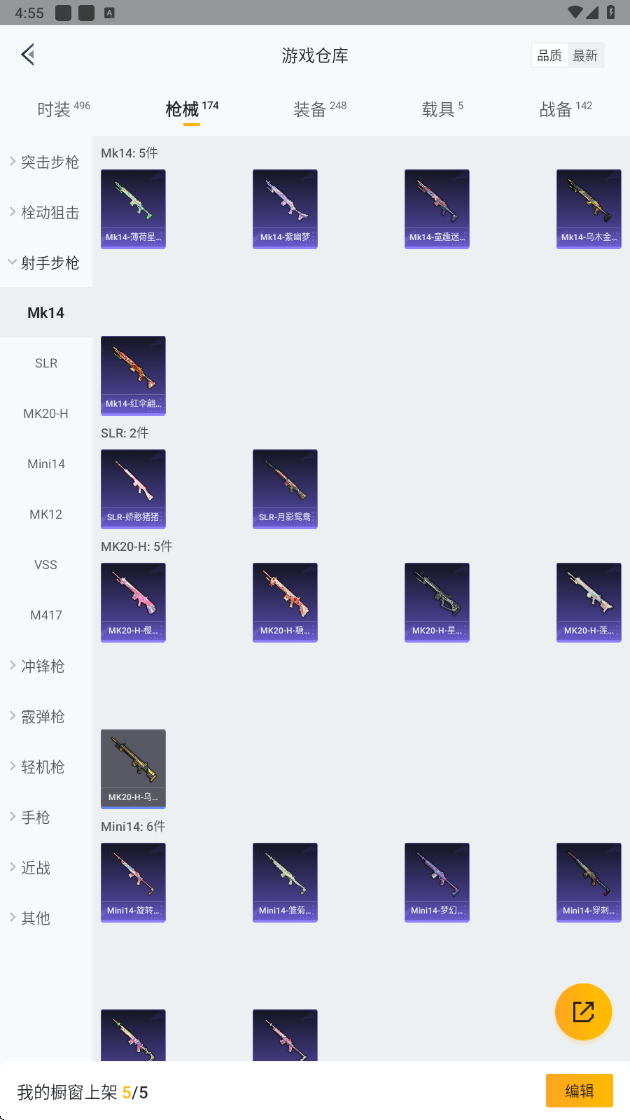Select Mini14 in the sidebar

pos(46,464)
